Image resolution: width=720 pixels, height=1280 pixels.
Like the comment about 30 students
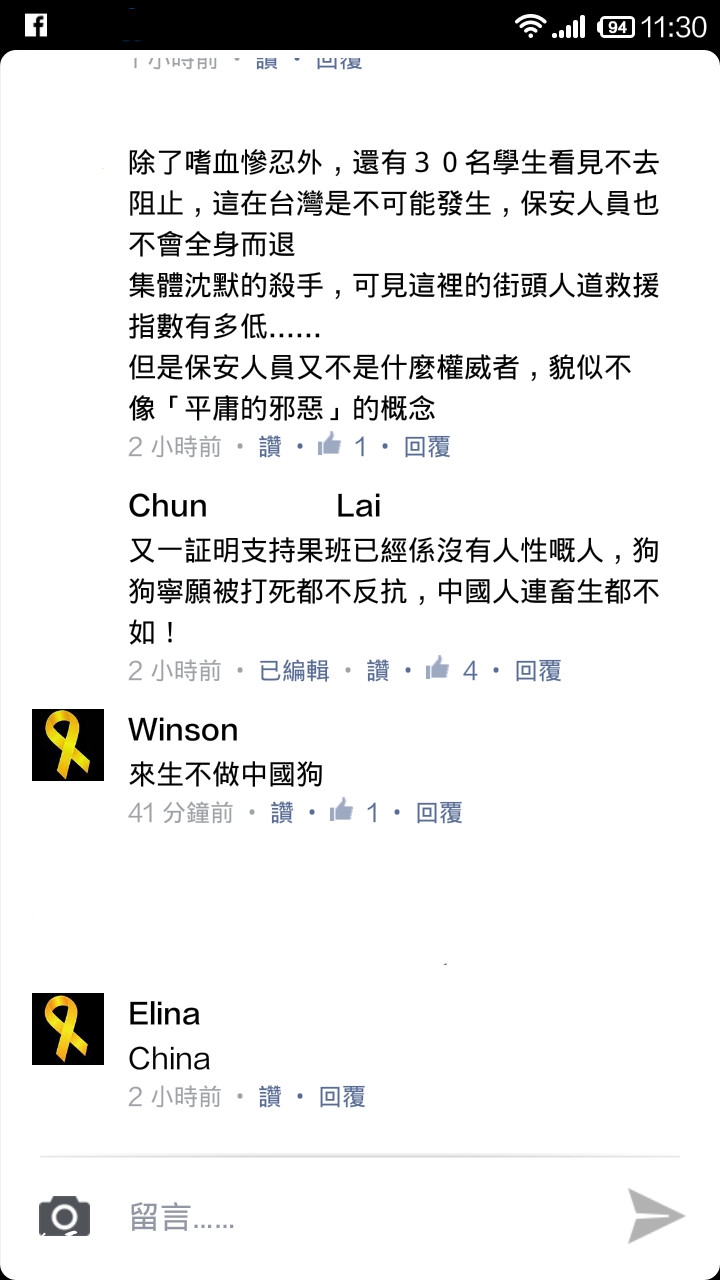[270, 447]
